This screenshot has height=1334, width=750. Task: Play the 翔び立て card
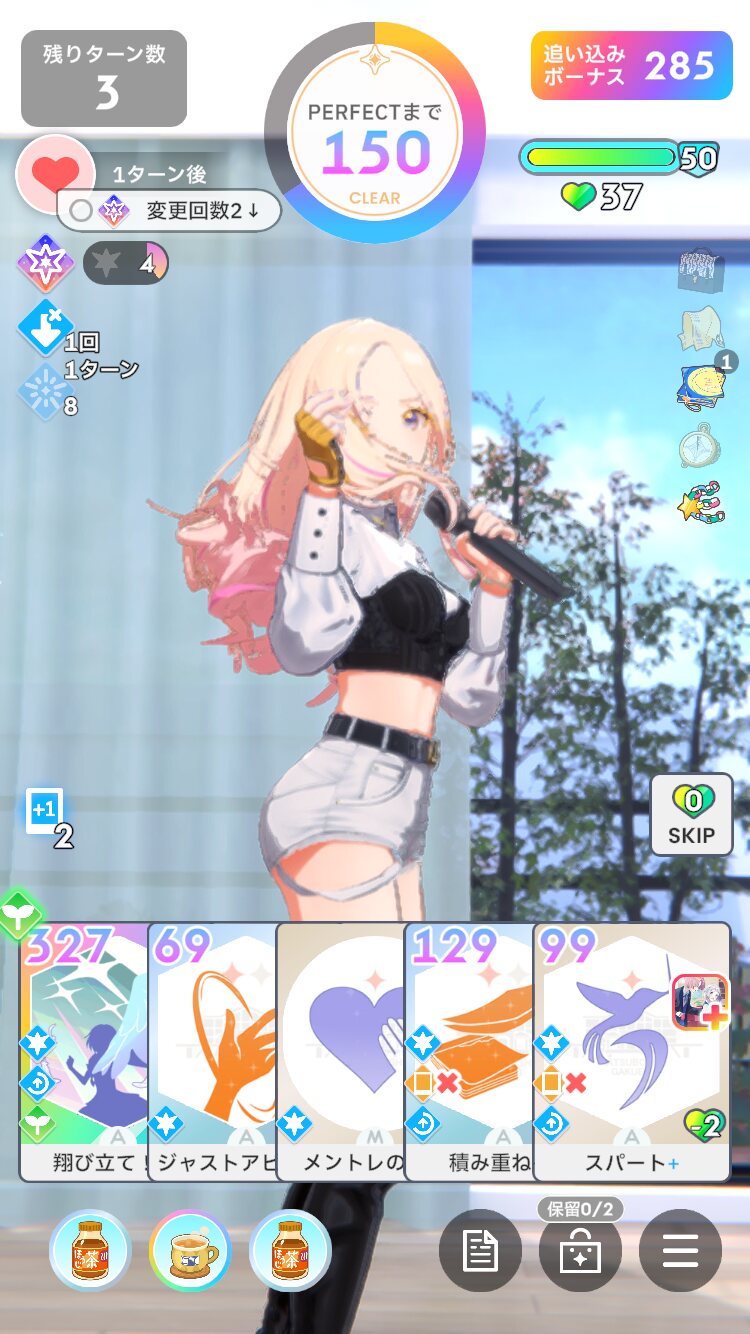(x=85, y=1052)
